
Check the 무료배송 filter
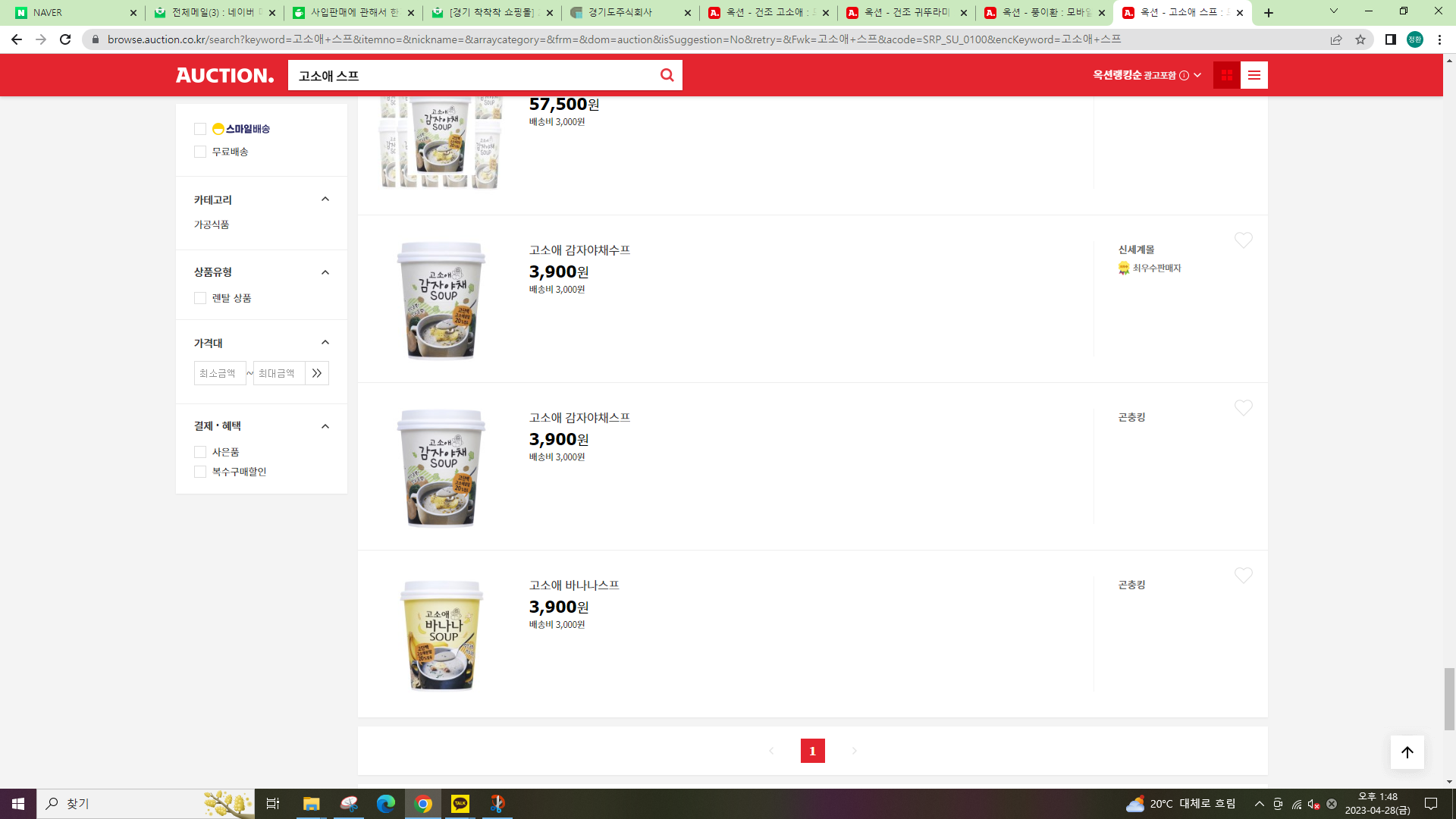click(200, 152)
